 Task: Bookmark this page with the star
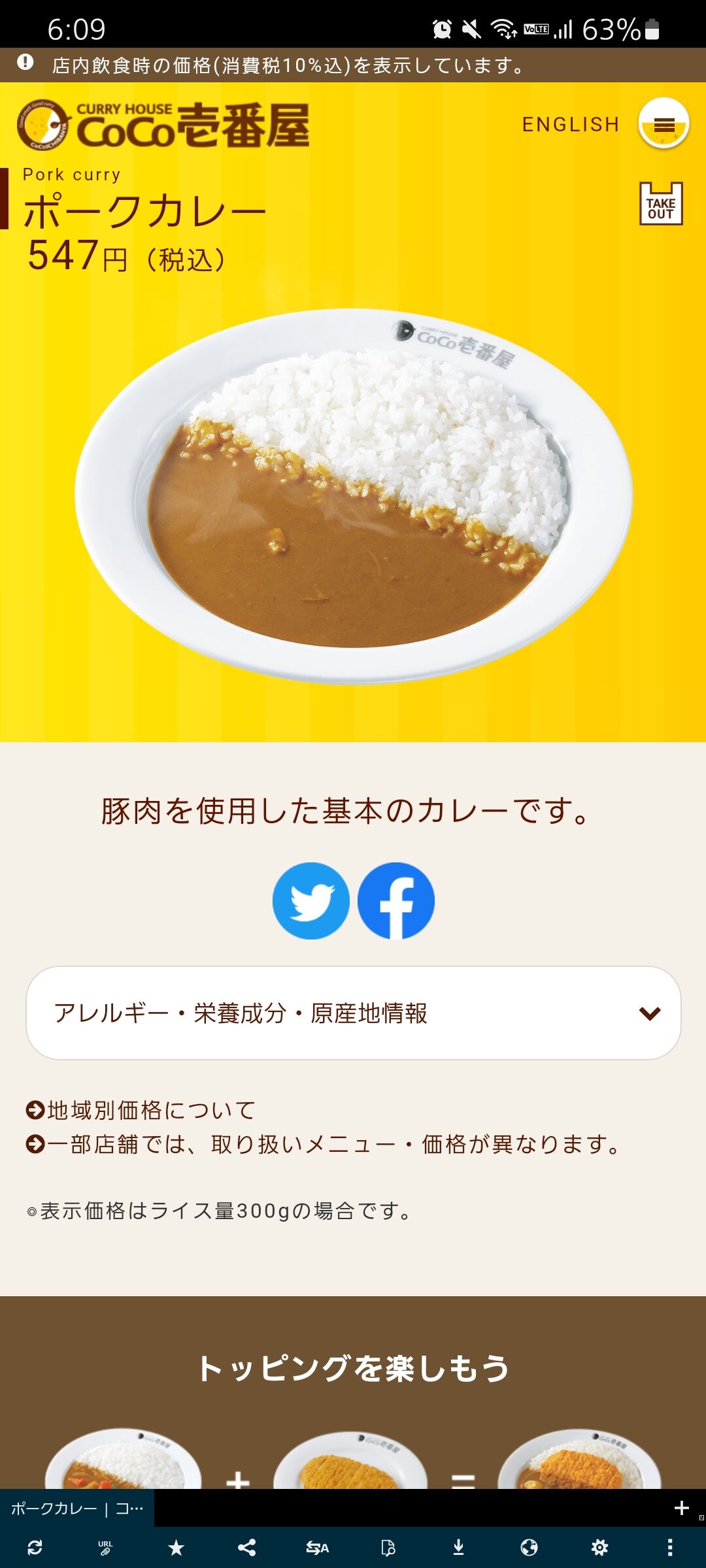176,1547
